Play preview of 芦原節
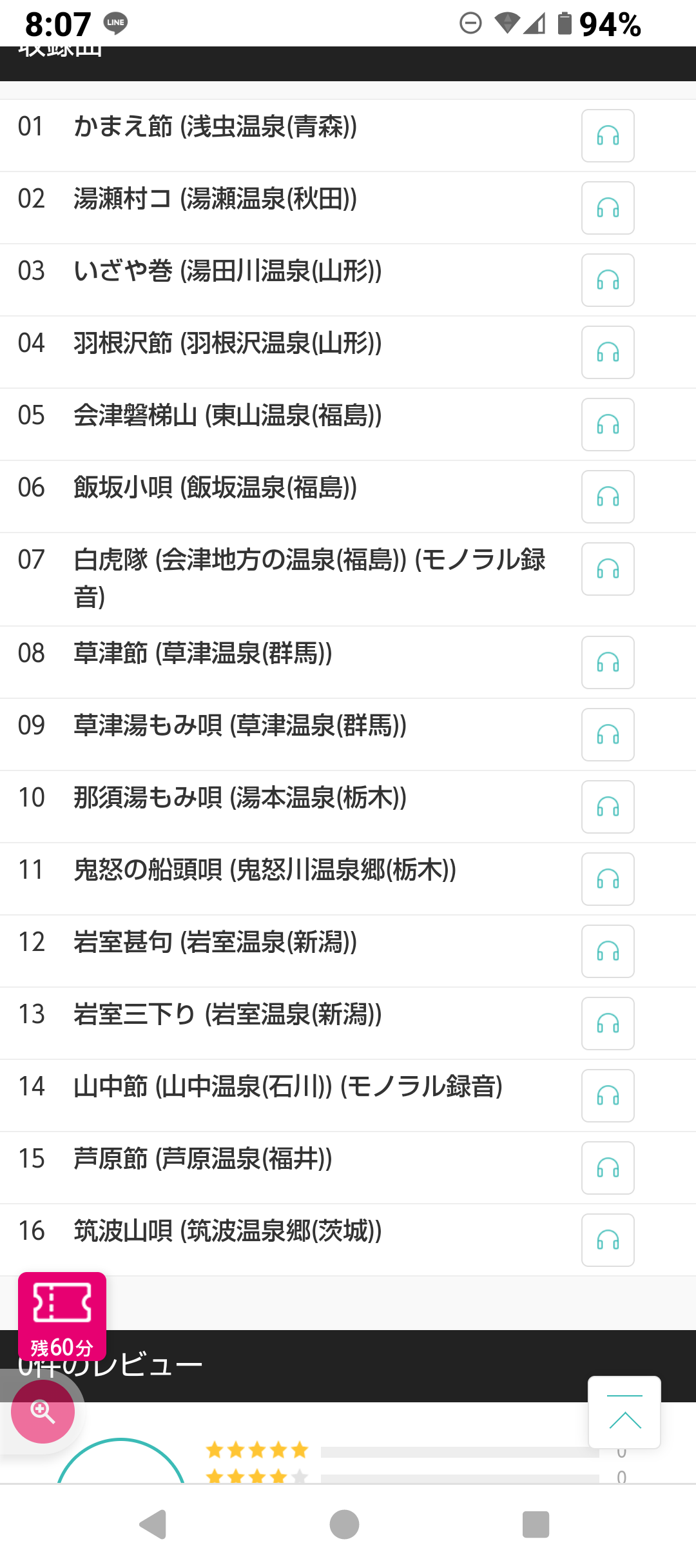 pos(608,1168)
